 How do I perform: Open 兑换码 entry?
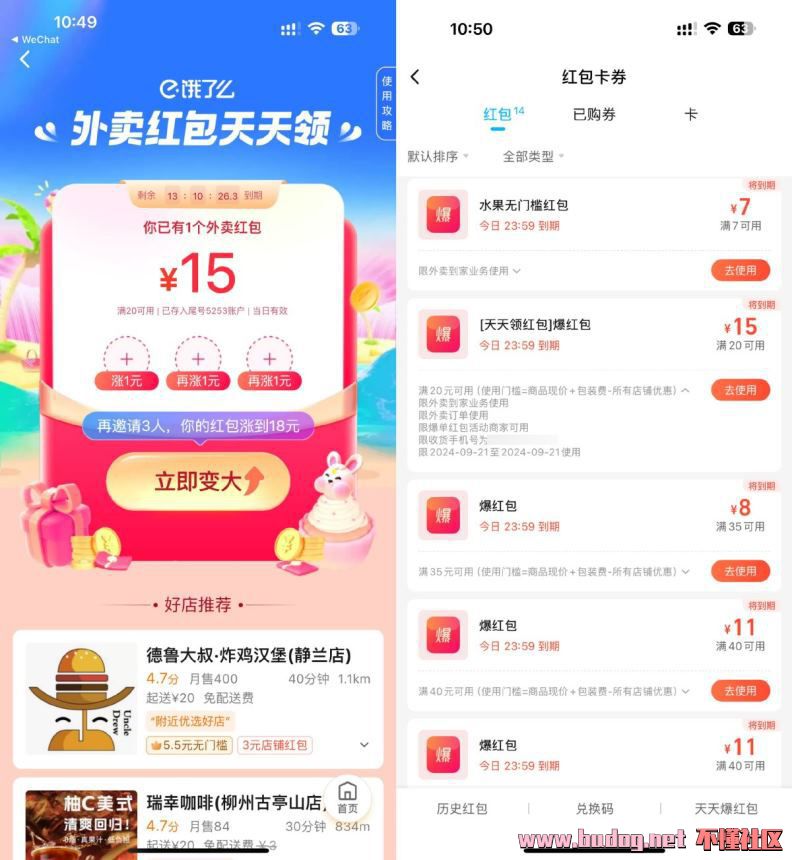point(594,809)
